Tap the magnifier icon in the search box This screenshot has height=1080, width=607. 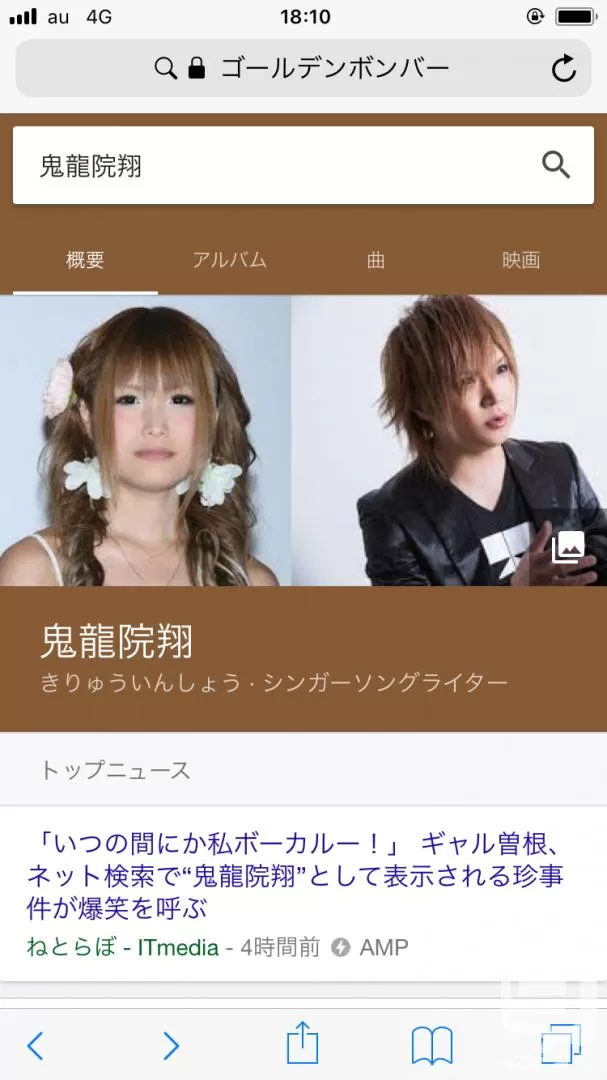[x=555, y=165]
